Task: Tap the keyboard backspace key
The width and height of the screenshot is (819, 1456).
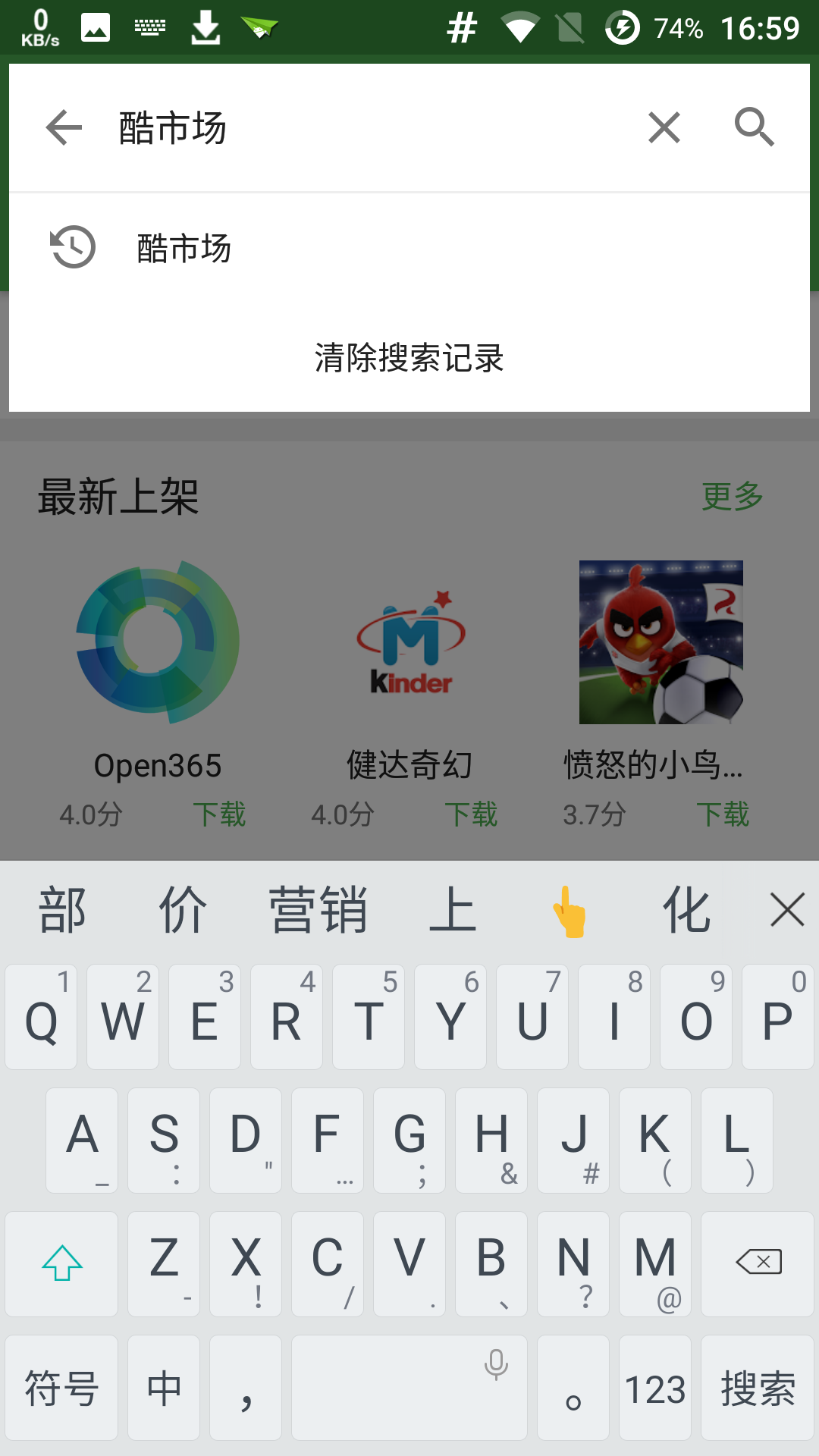Action: click(x=757, y=1263)
